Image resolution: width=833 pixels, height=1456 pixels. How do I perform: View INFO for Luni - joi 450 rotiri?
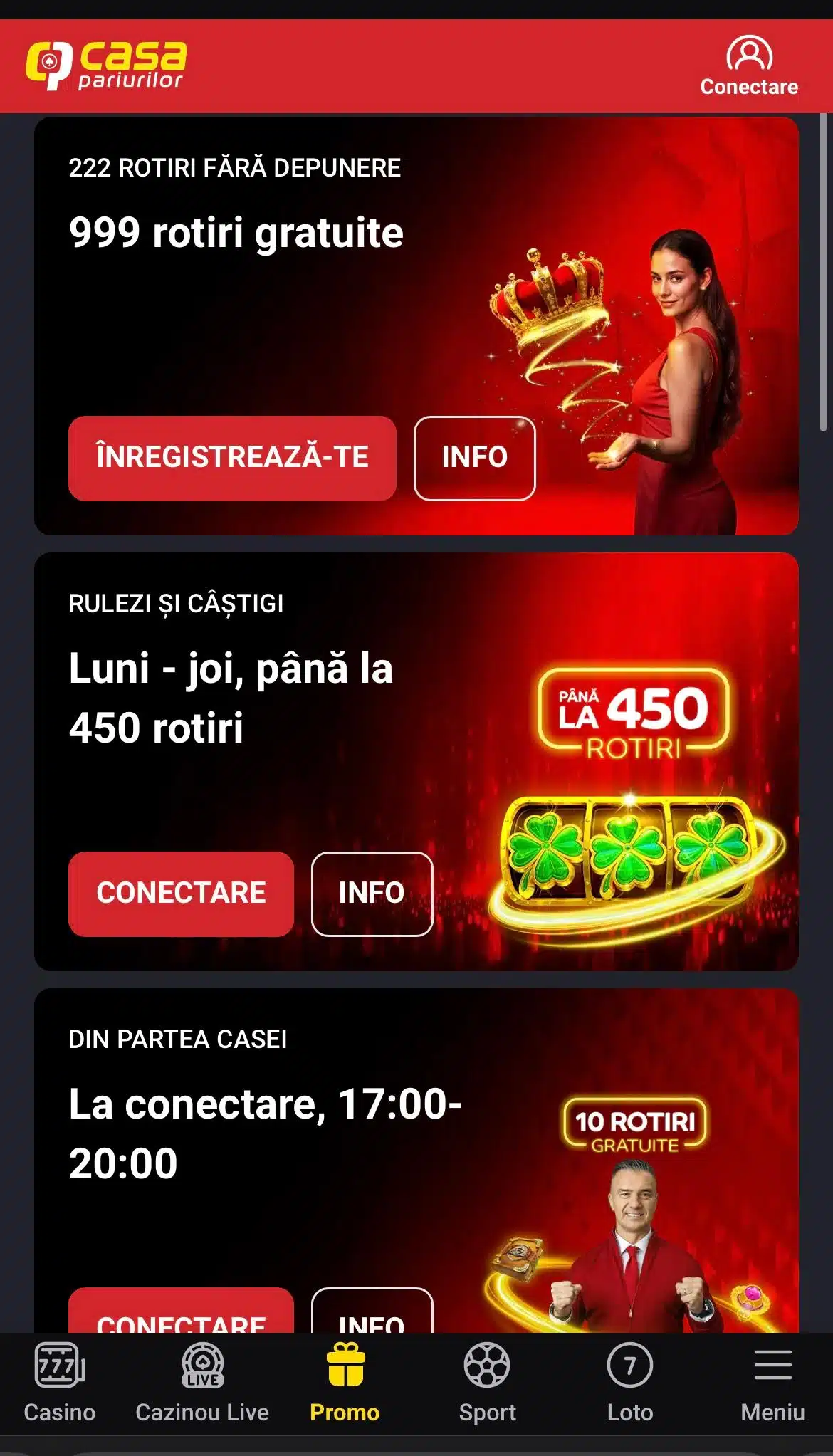tap(372, 894)
